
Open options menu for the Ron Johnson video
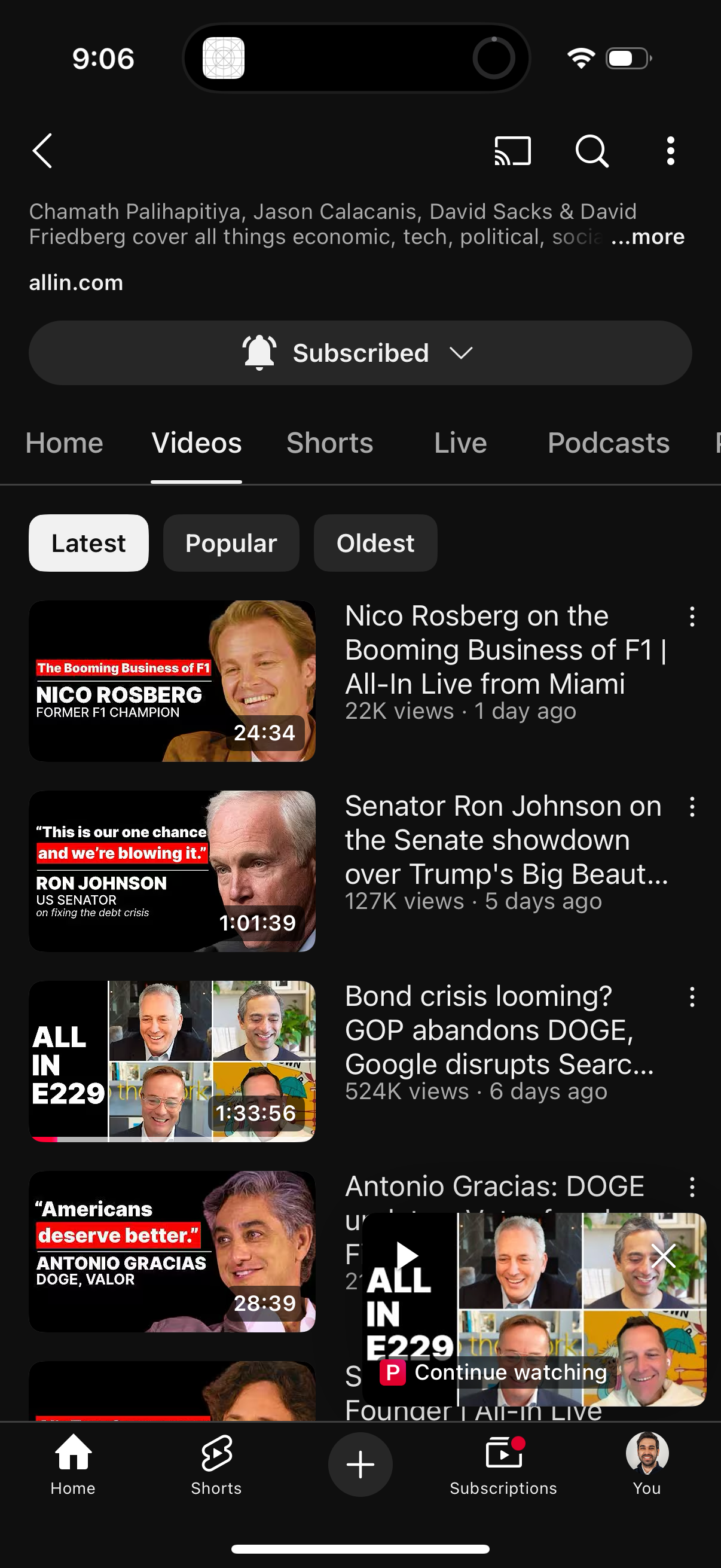pos(692,806)
